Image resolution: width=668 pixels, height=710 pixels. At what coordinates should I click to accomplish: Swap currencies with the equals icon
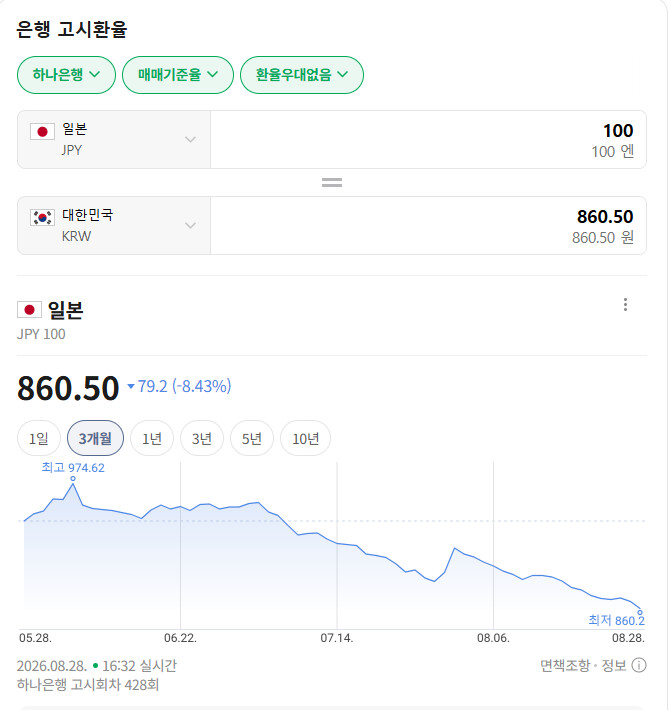[x=332, y=182]
